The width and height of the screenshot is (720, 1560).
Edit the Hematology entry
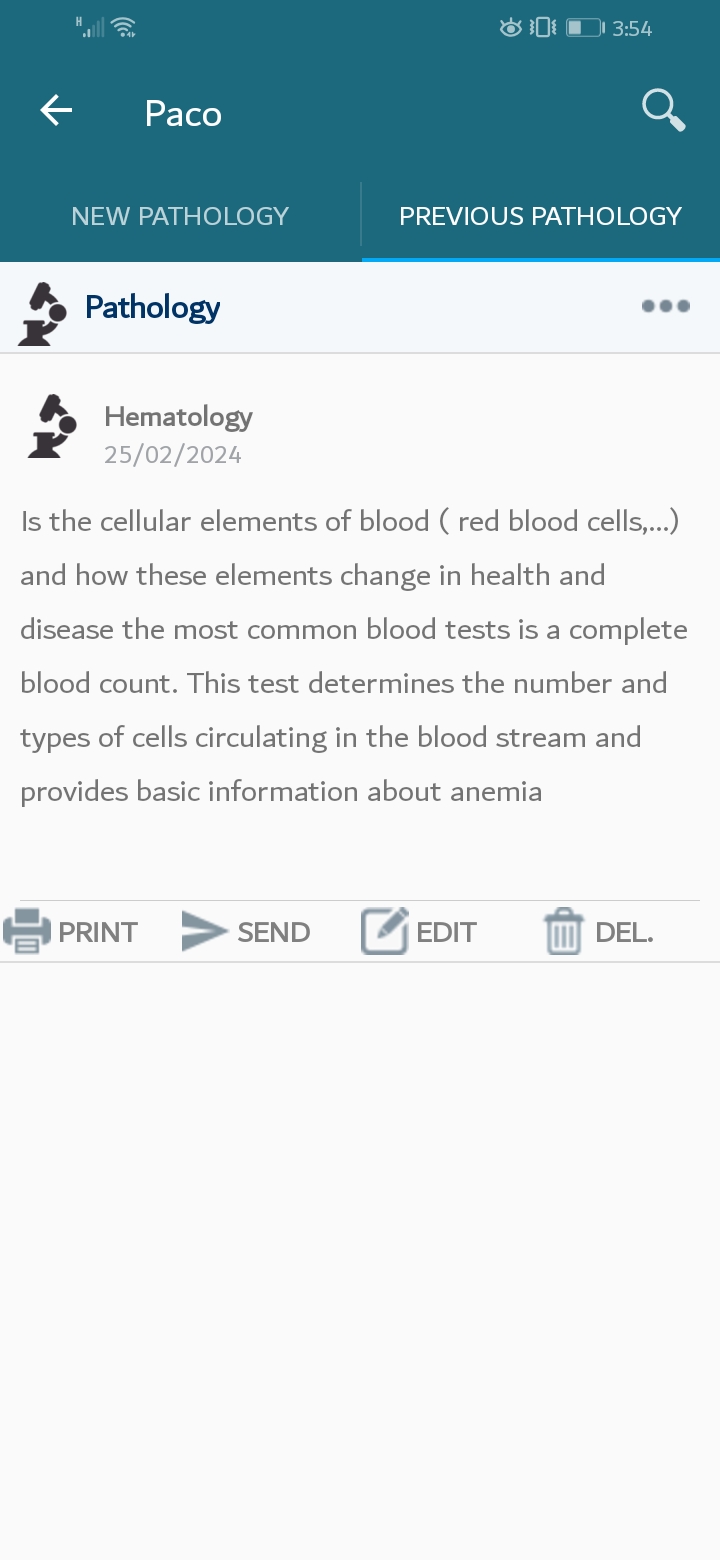(x=419, y=932)
